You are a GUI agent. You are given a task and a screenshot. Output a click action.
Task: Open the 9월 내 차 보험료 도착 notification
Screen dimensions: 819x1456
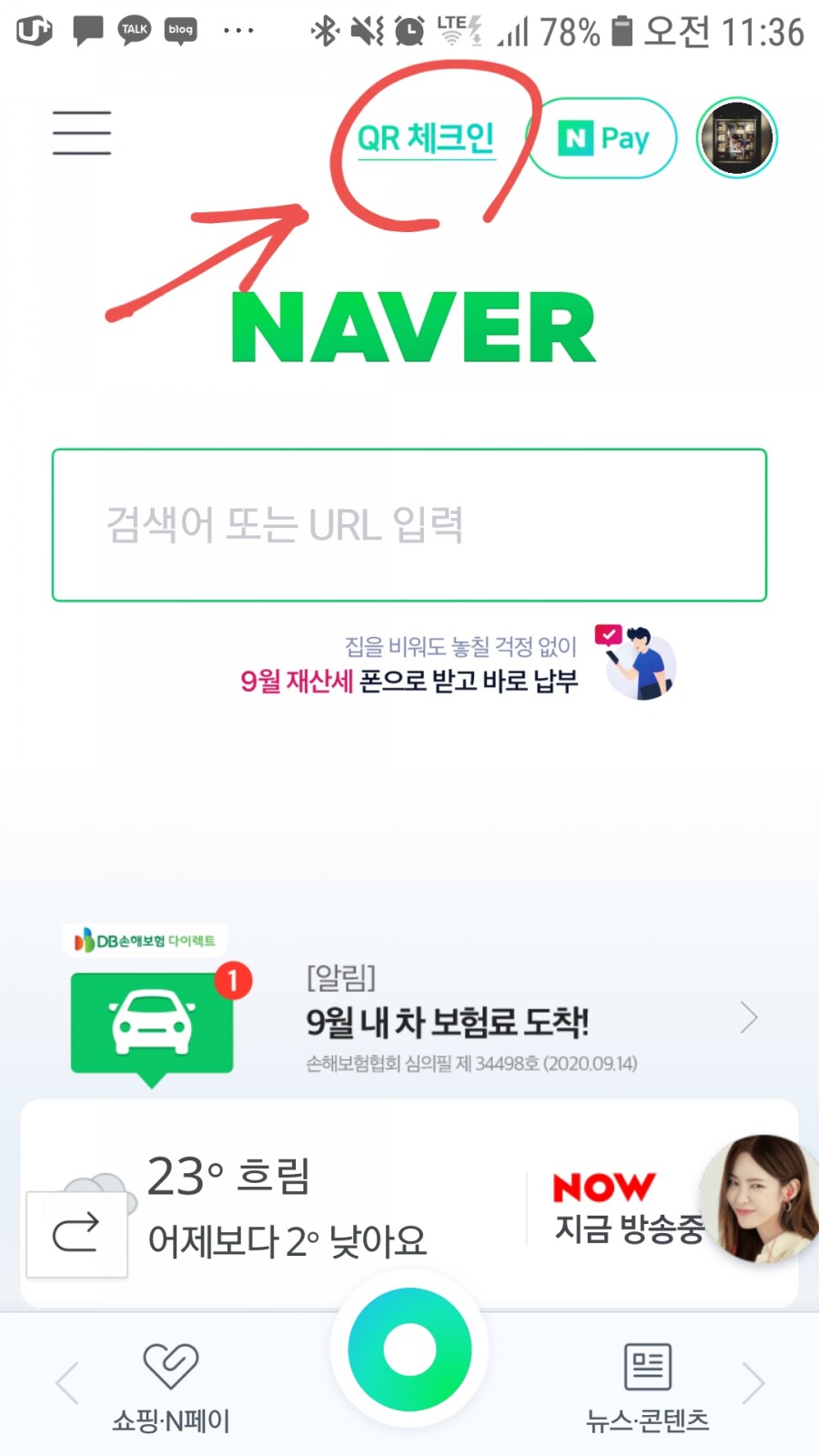(446, 1021)
